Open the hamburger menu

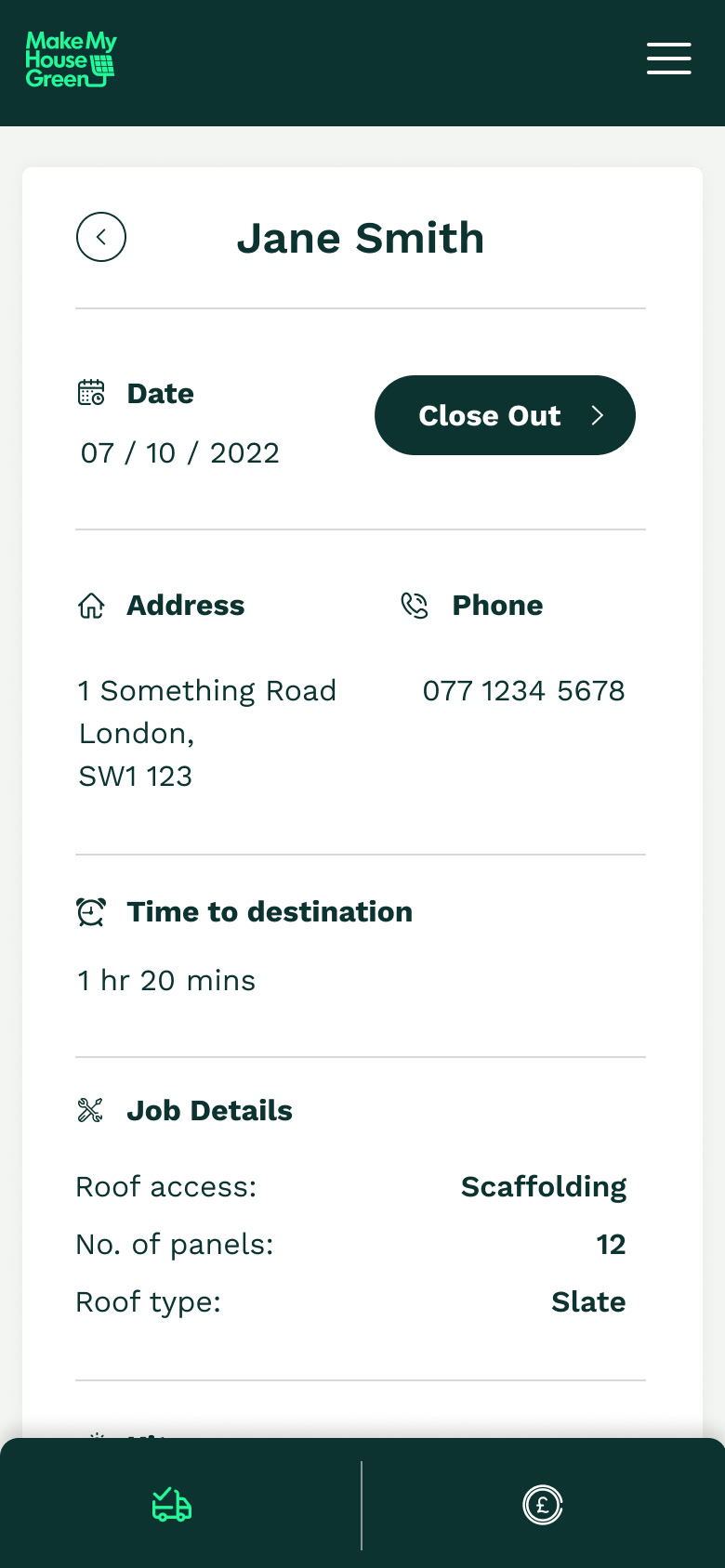point(669,58)
